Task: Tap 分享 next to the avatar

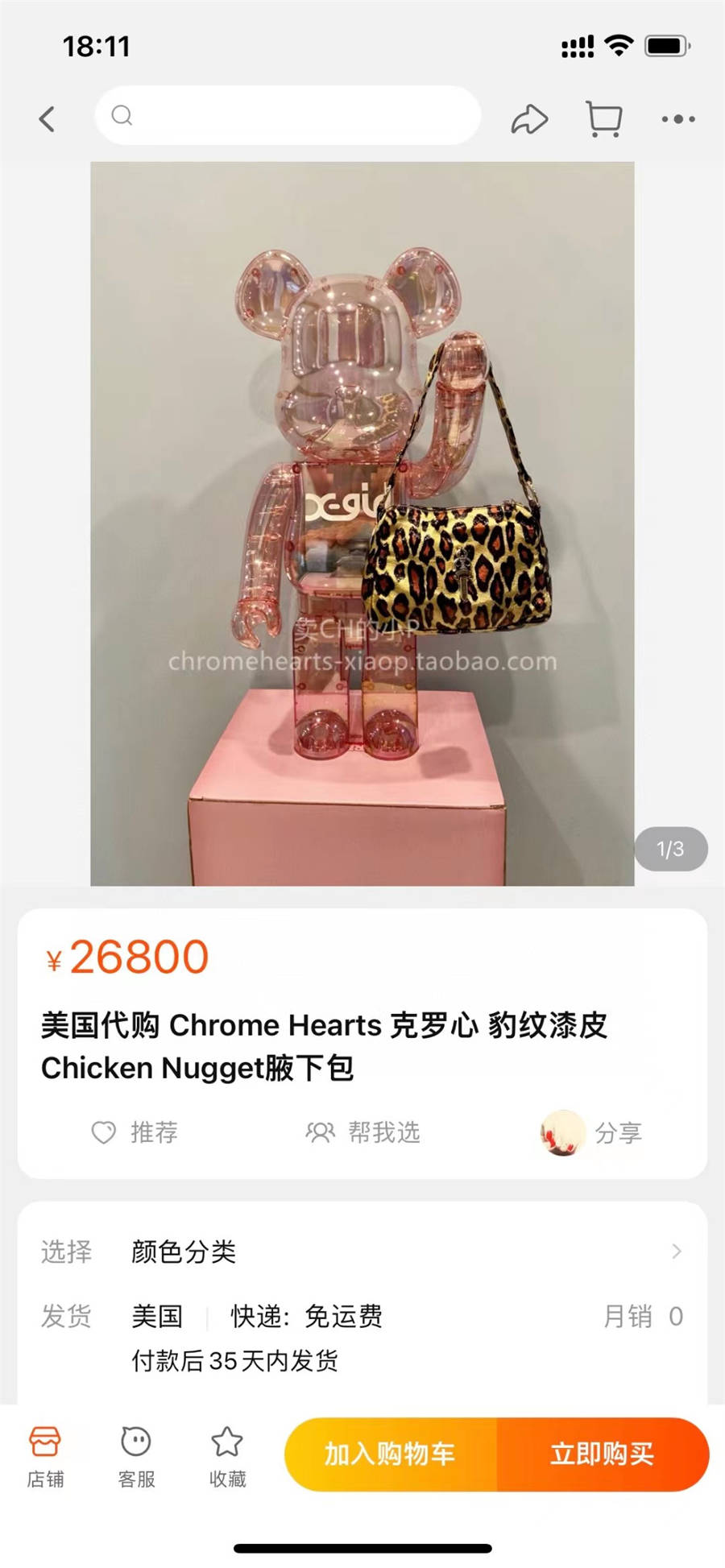Action: pyautogui.click(x=617, y=1133)
